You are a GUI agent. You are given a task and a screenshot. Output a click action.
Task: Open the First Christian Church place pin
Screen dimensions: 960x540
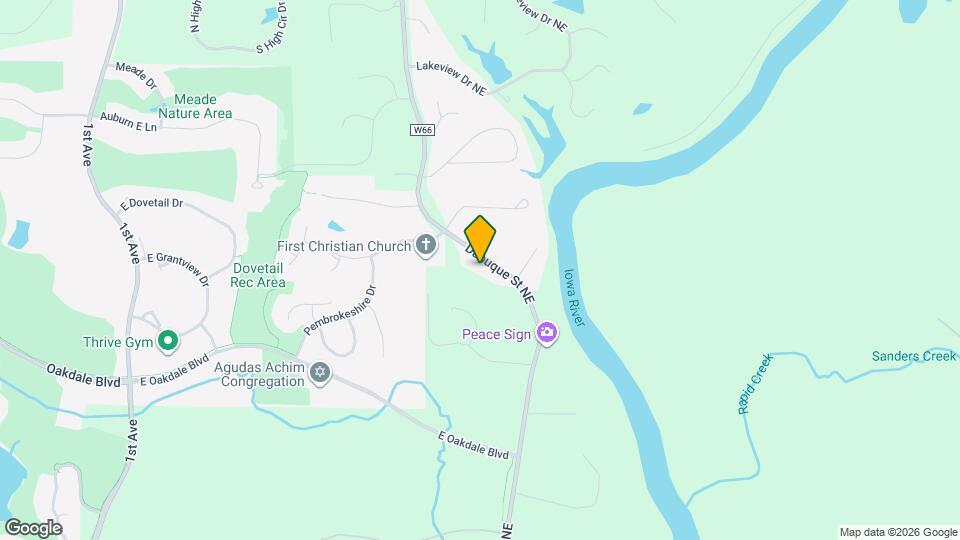[x=426, y=245]
